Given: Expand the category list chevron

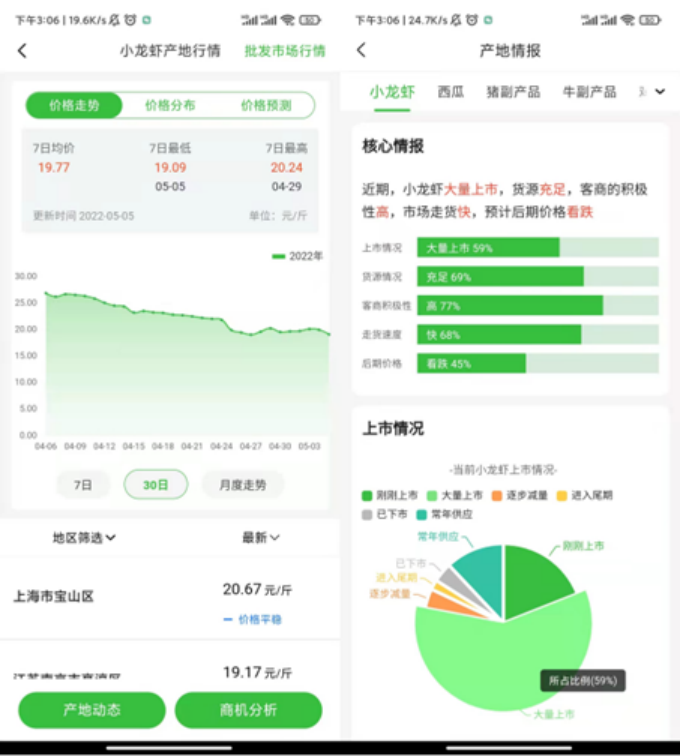Looking at the screenshot, I should [x=659, y=92].
